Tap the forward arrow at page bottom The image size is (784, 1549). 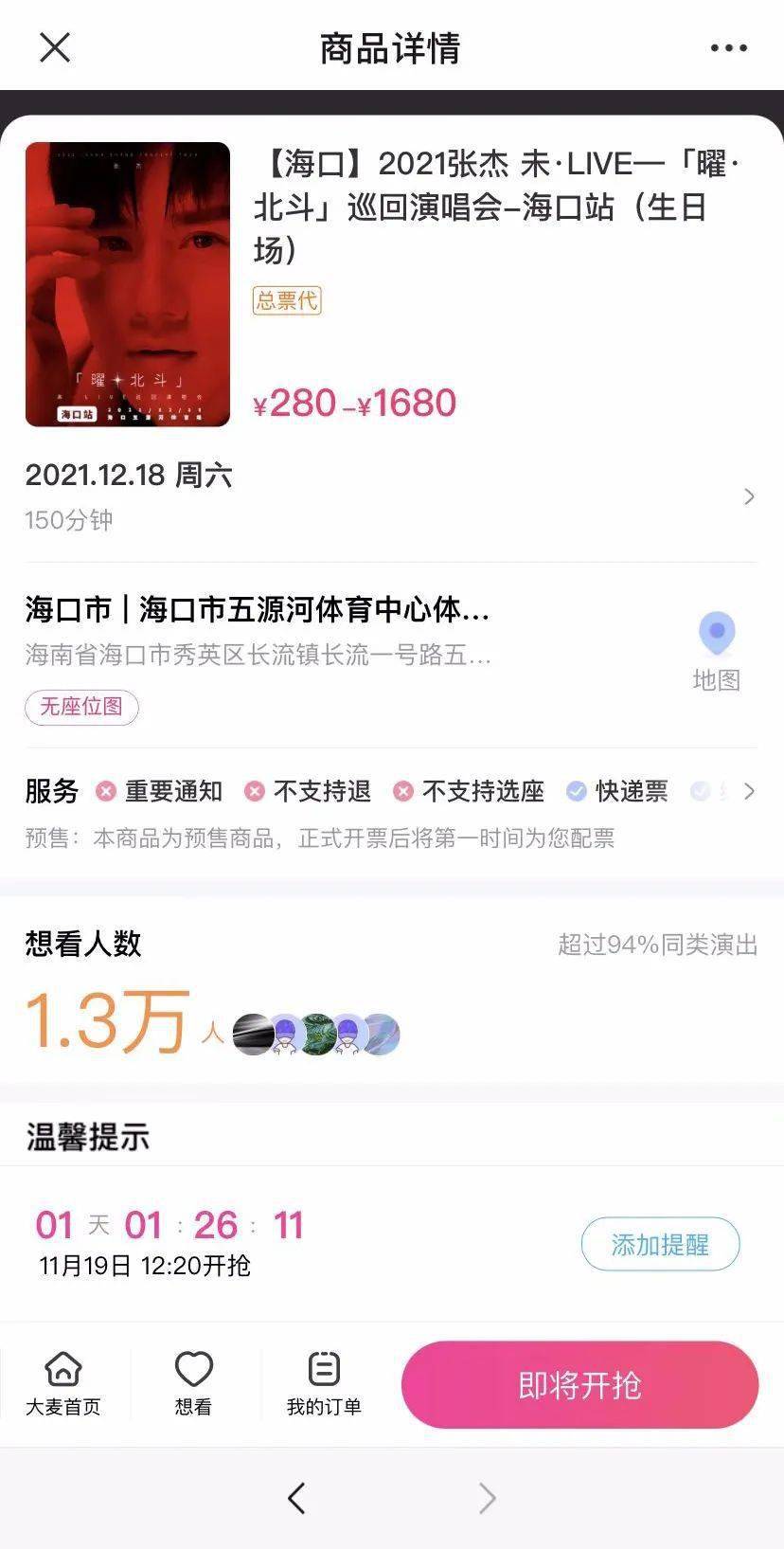(x=487, y=1499)
